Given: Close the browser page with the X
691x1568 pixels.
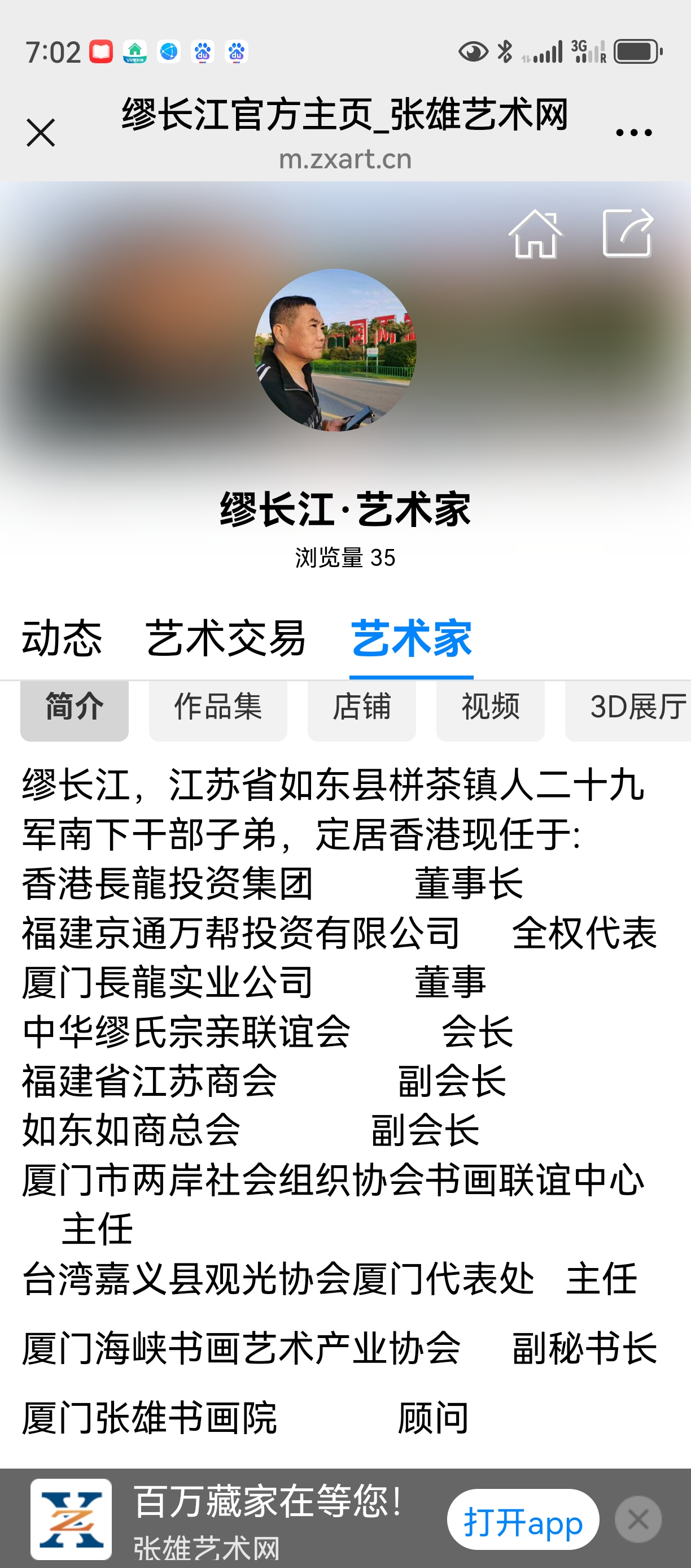Looking at the screenshot, I should click(41, 133).
